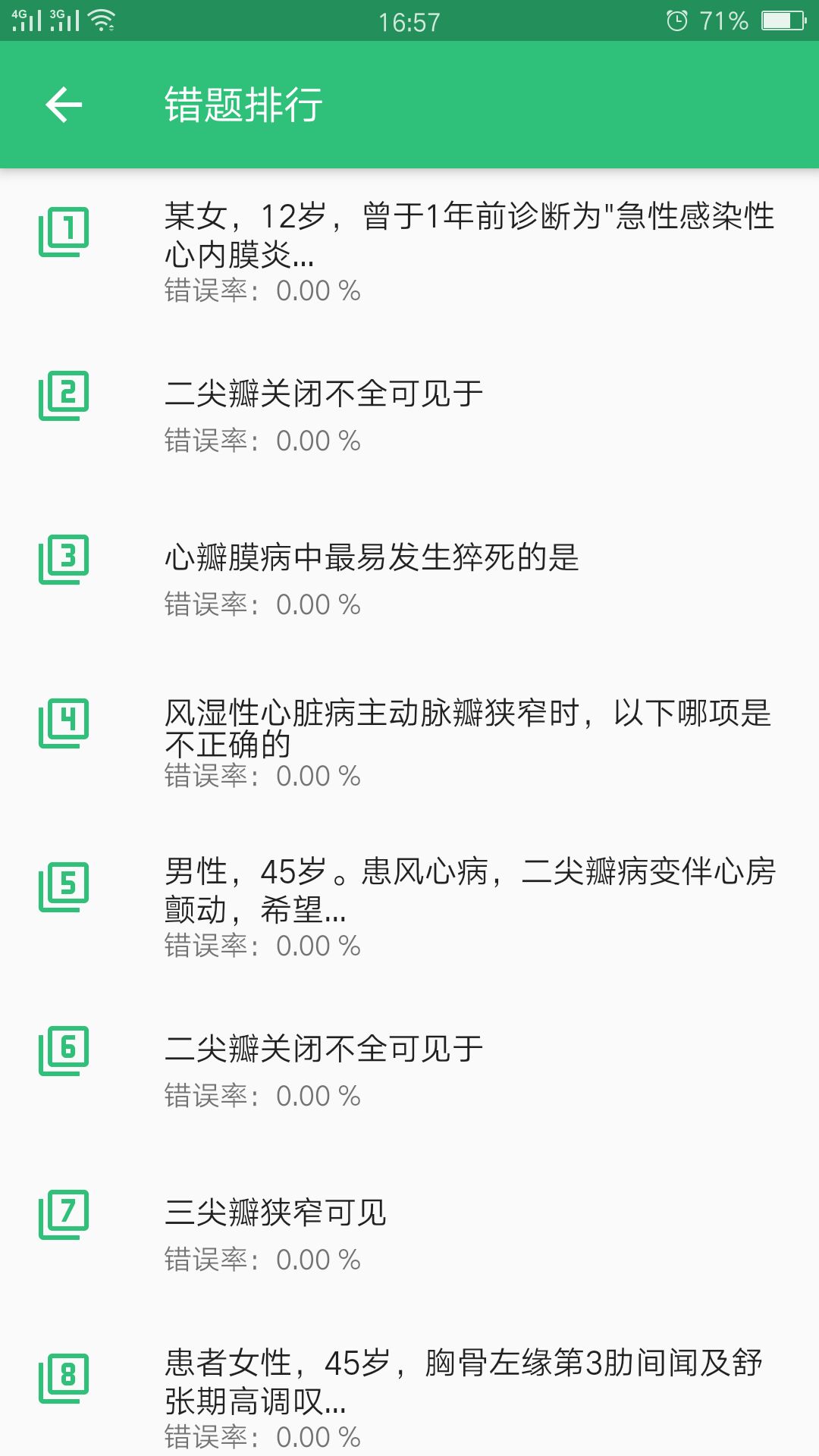Tap the question 三尖瓣狭窄可见
The width and height of the screenshot is (819, 1456).
pos(276,1213)
